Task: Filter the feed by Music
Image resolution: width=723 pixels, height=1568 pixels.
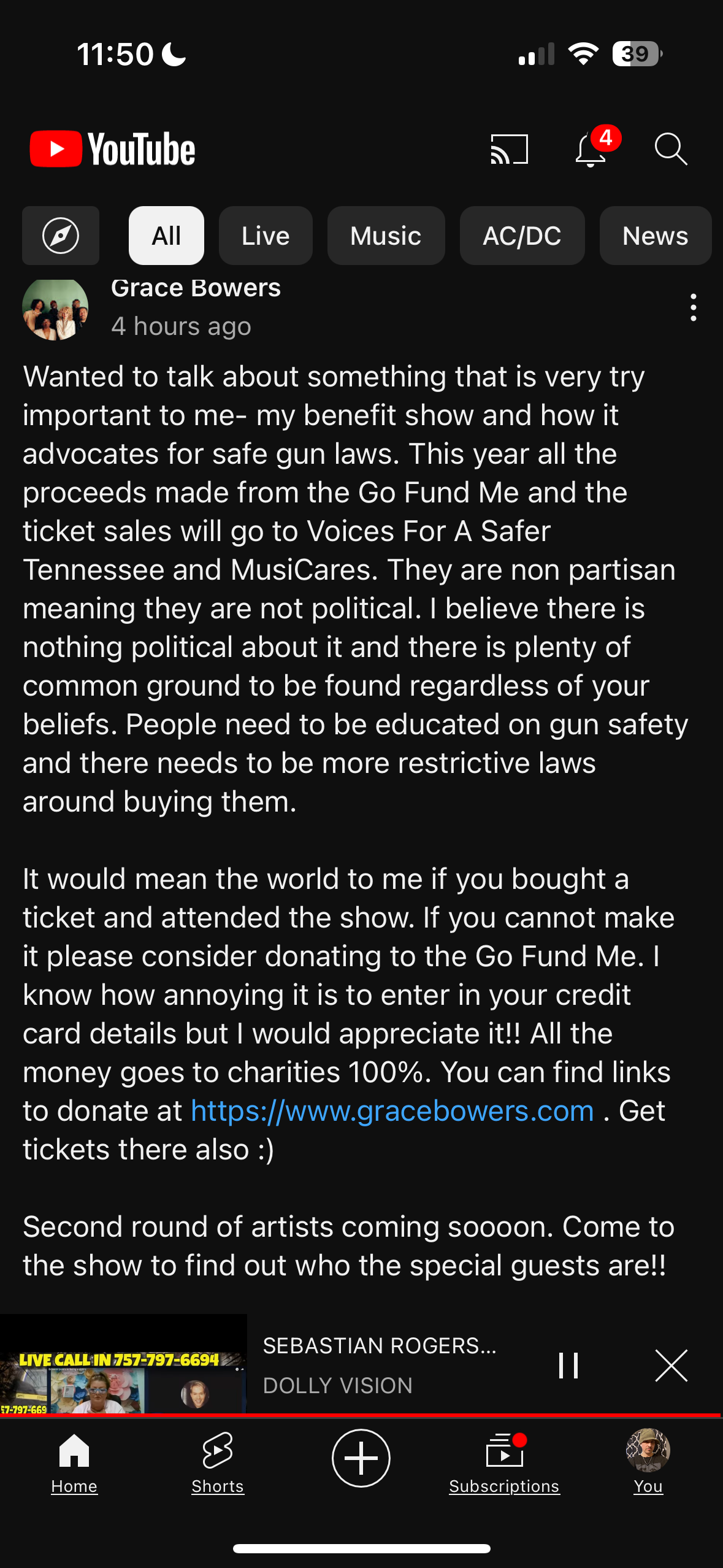Action: (x=386, y=236)
